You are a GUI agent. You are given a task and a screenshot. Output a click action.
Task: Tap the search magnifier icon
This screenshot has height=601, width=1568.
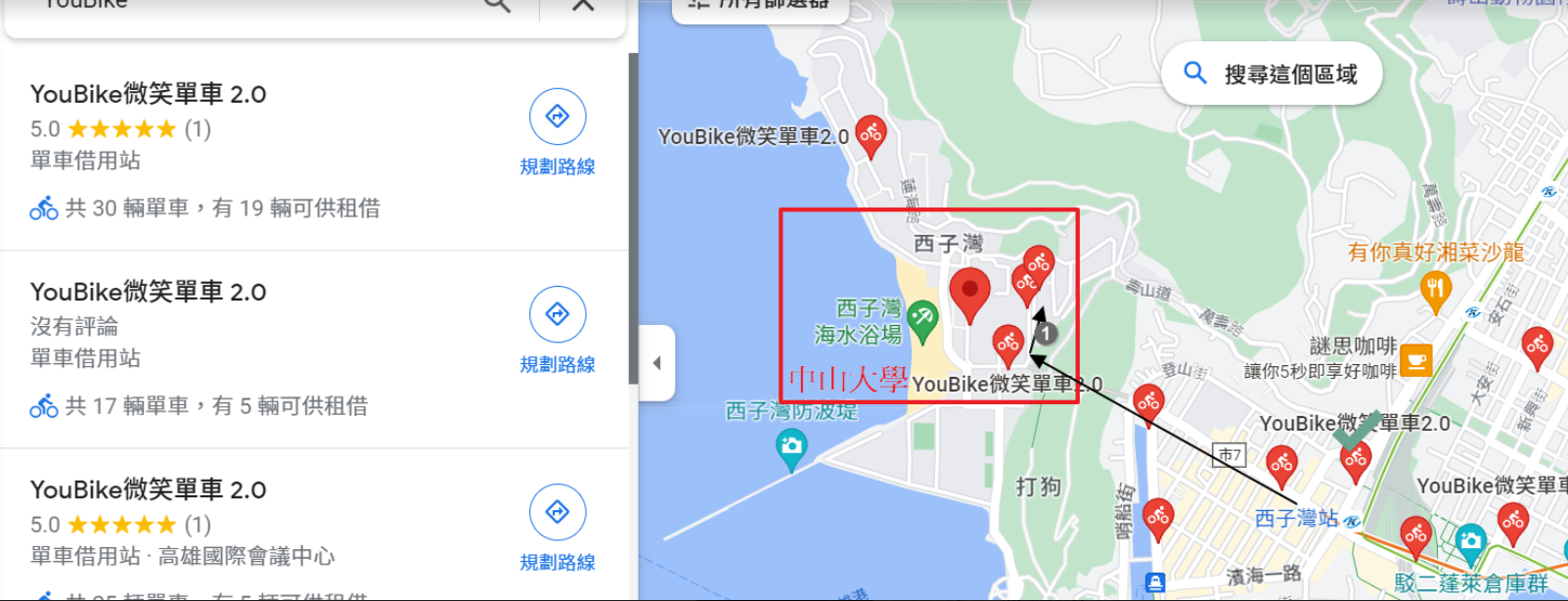(x=497, y=5)
